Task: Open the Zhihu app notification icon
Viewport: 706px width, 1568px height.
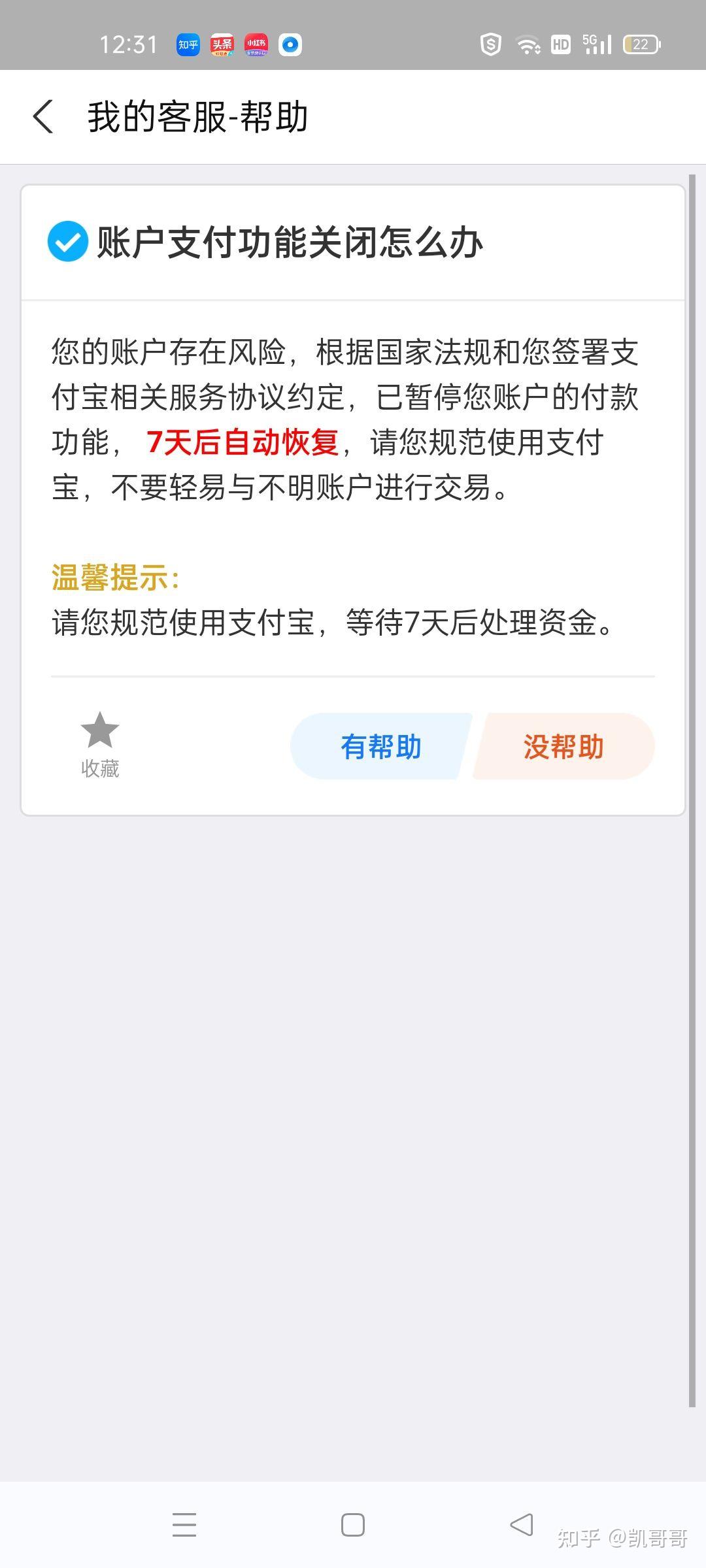Action: 188,44
